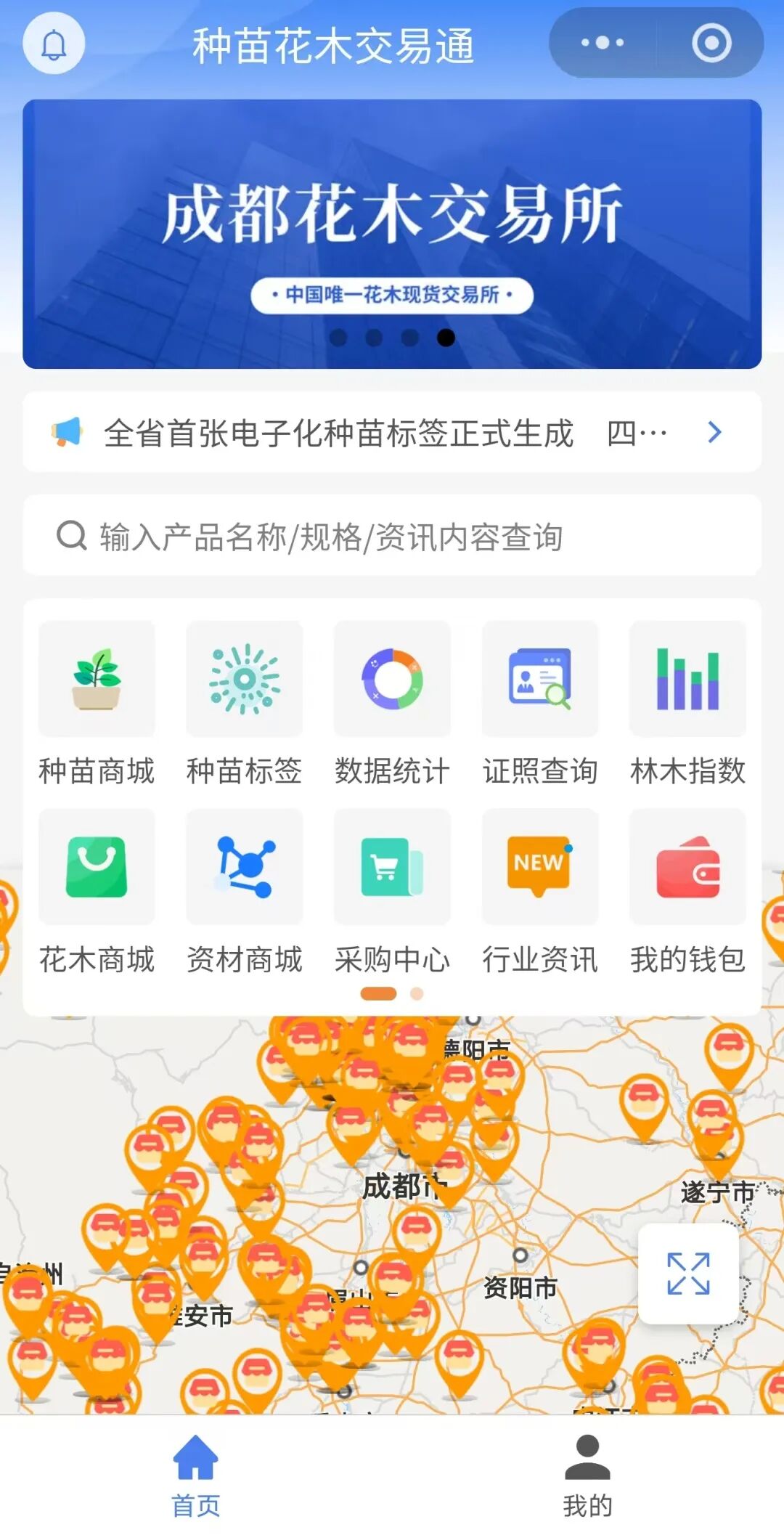Go to 资材商城
This screenshot has width=784, height=1535.
coord(245,892)
